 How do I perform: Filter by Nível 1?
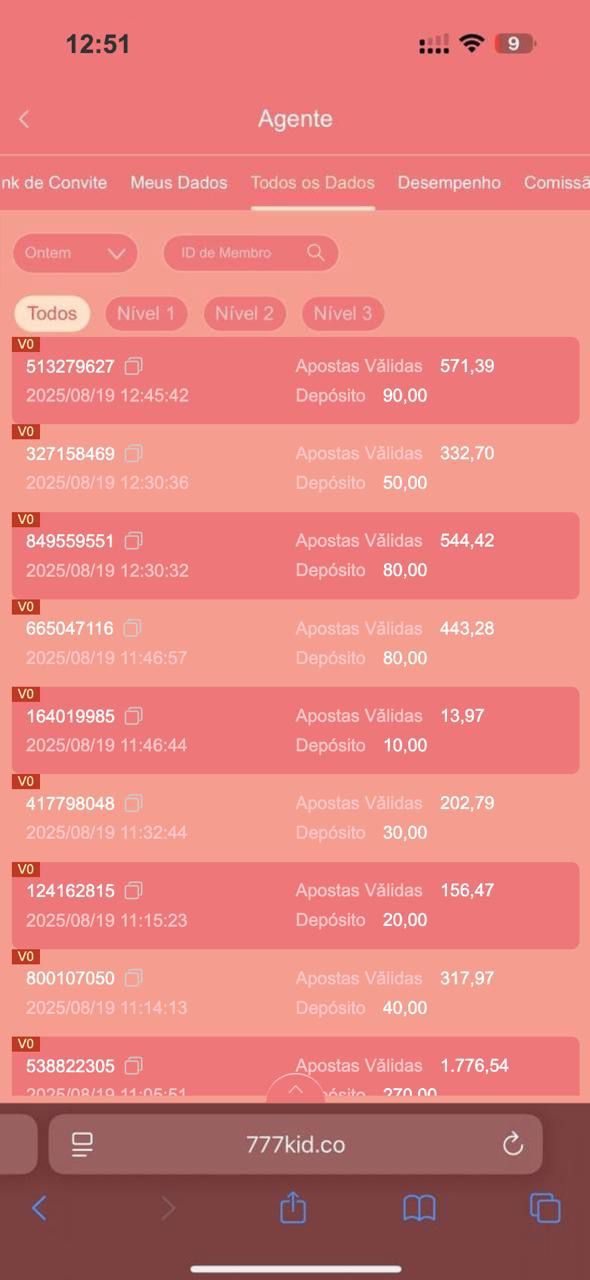pyautogui.click(x=146, y=314)
